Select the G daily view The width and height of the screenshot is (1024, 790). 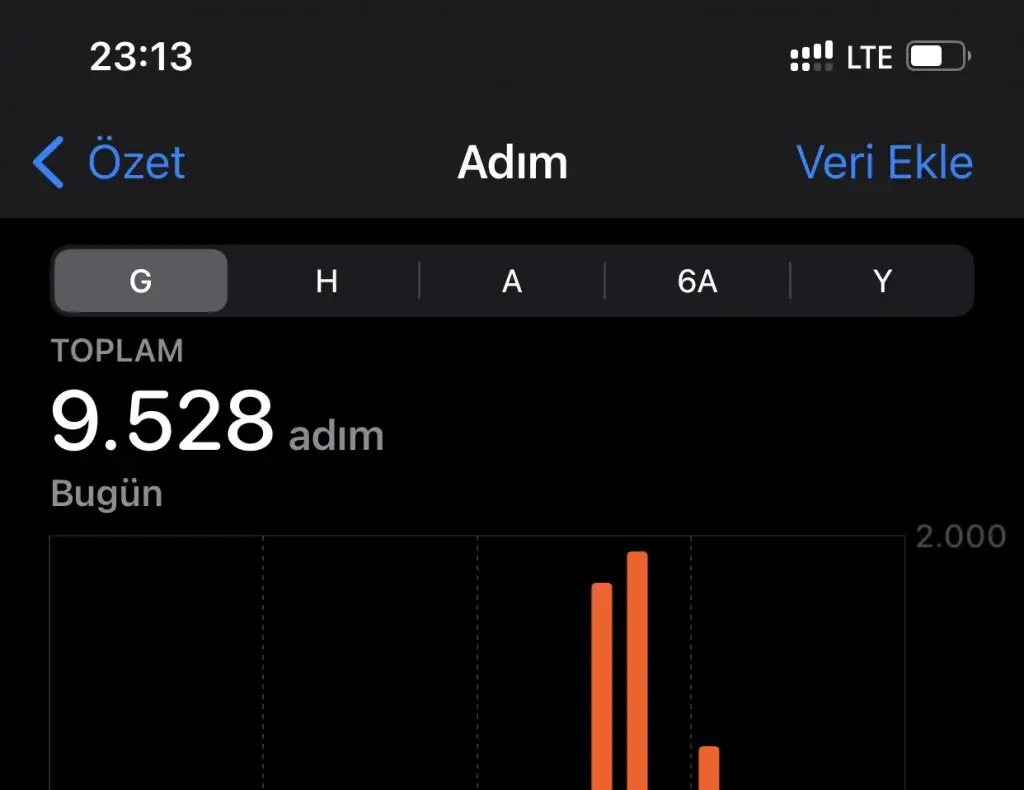(141, 282)
